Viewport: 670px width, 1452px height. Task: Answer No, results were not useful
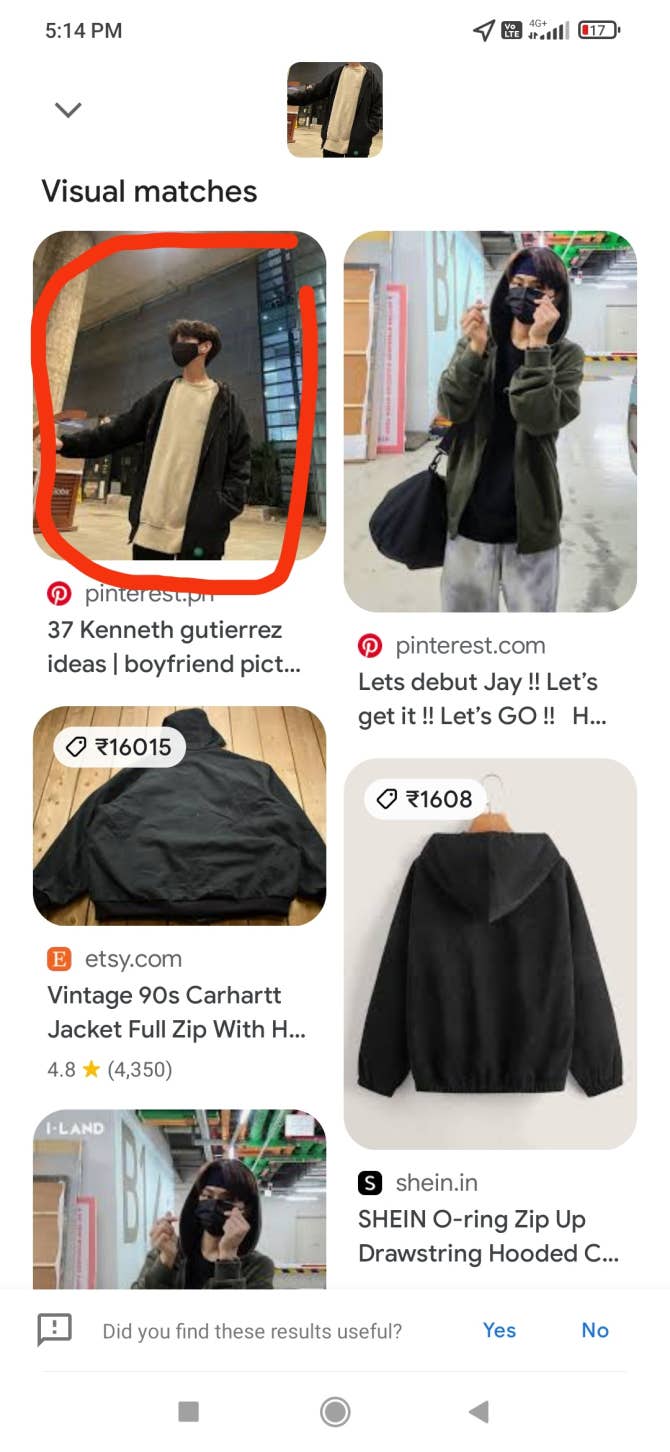595,1330
